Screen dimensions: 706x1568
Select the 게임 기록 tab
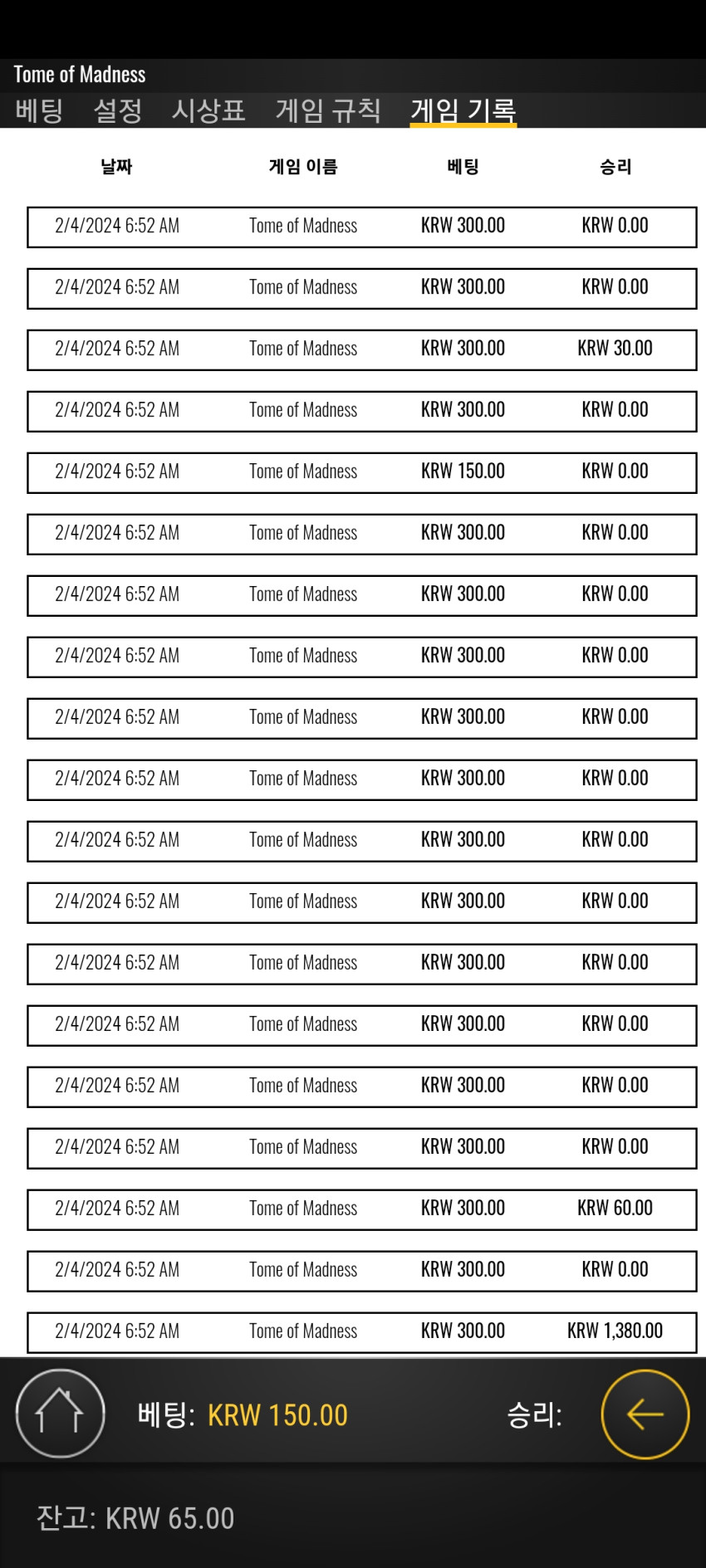pyautogui.click(x=463, y=110)
